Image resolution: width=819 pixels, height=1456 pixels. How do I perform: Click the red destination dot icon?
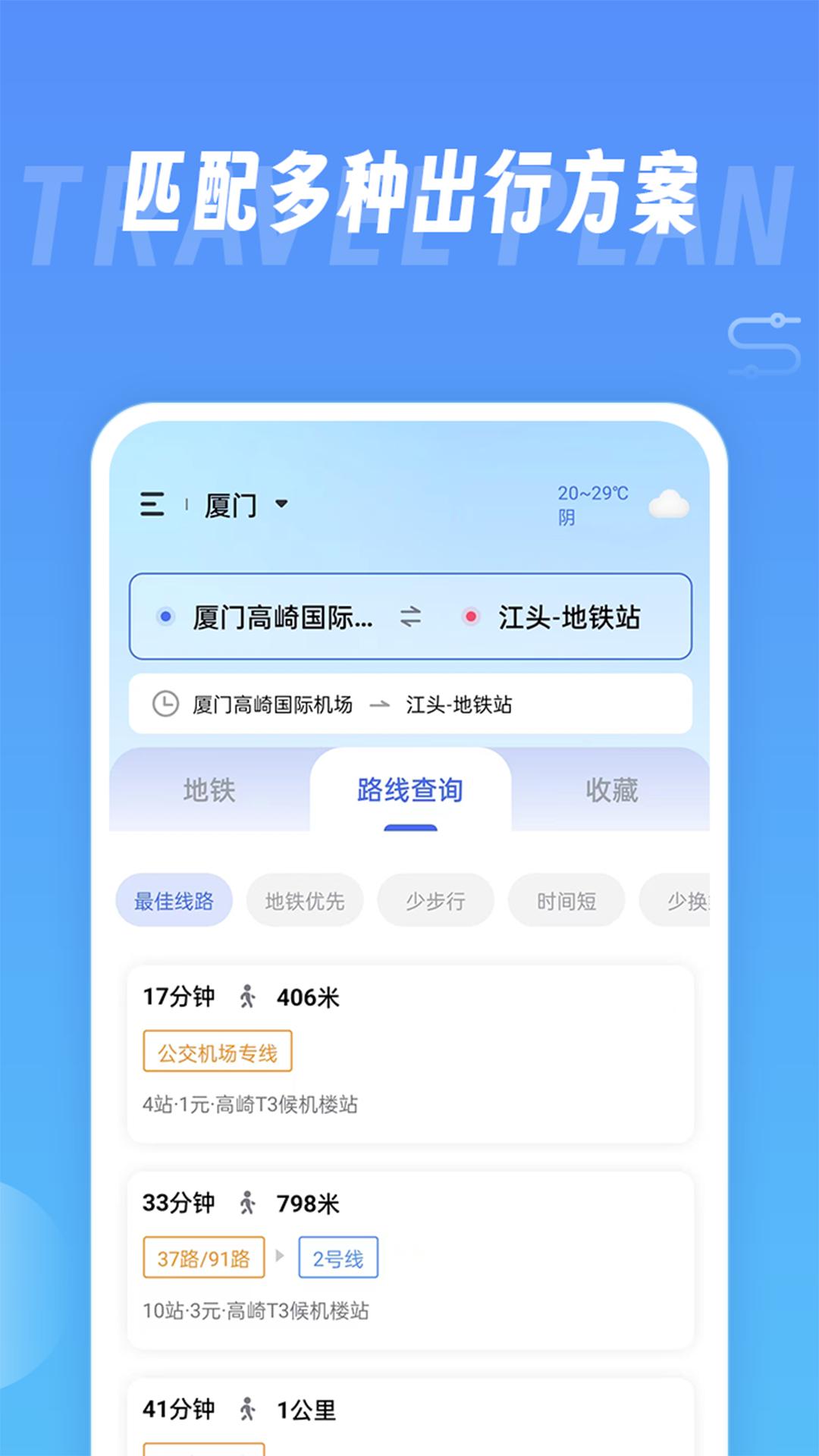[x=472, y=617]
